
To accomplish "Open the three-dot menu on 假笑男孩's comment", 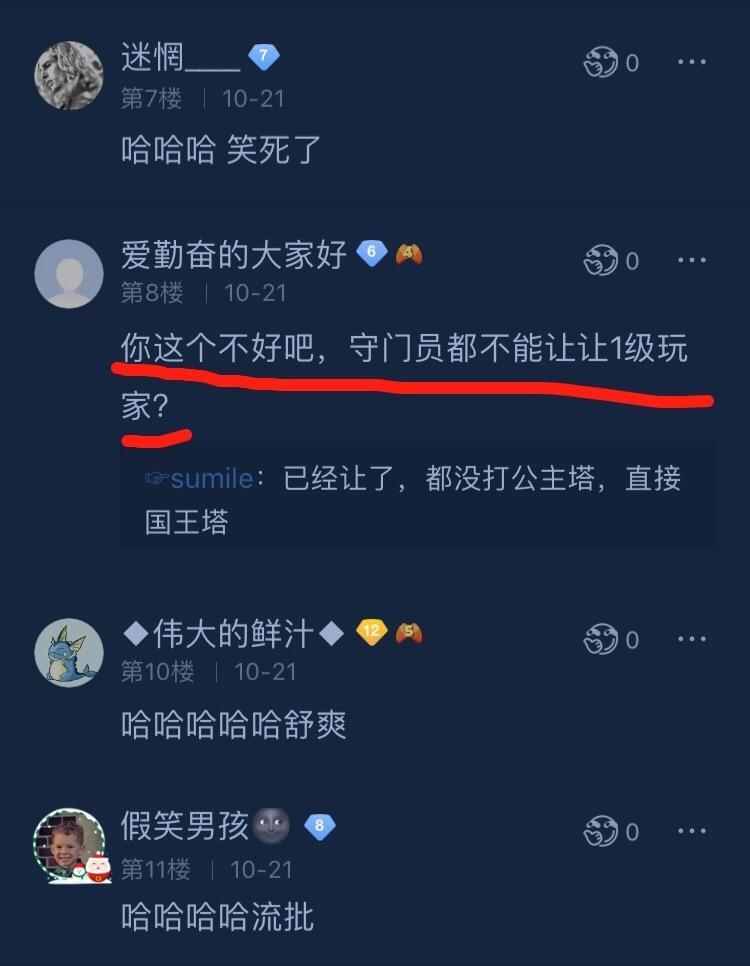I will [x=692, y=830].
